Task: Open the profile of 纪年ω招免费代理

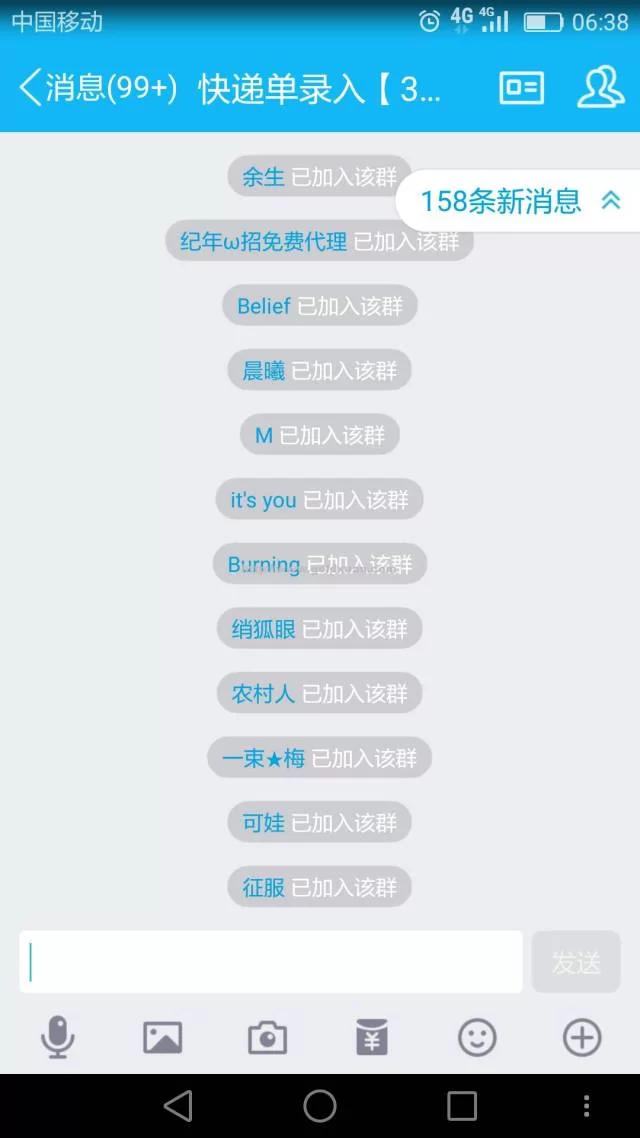Action: [263, 241]
